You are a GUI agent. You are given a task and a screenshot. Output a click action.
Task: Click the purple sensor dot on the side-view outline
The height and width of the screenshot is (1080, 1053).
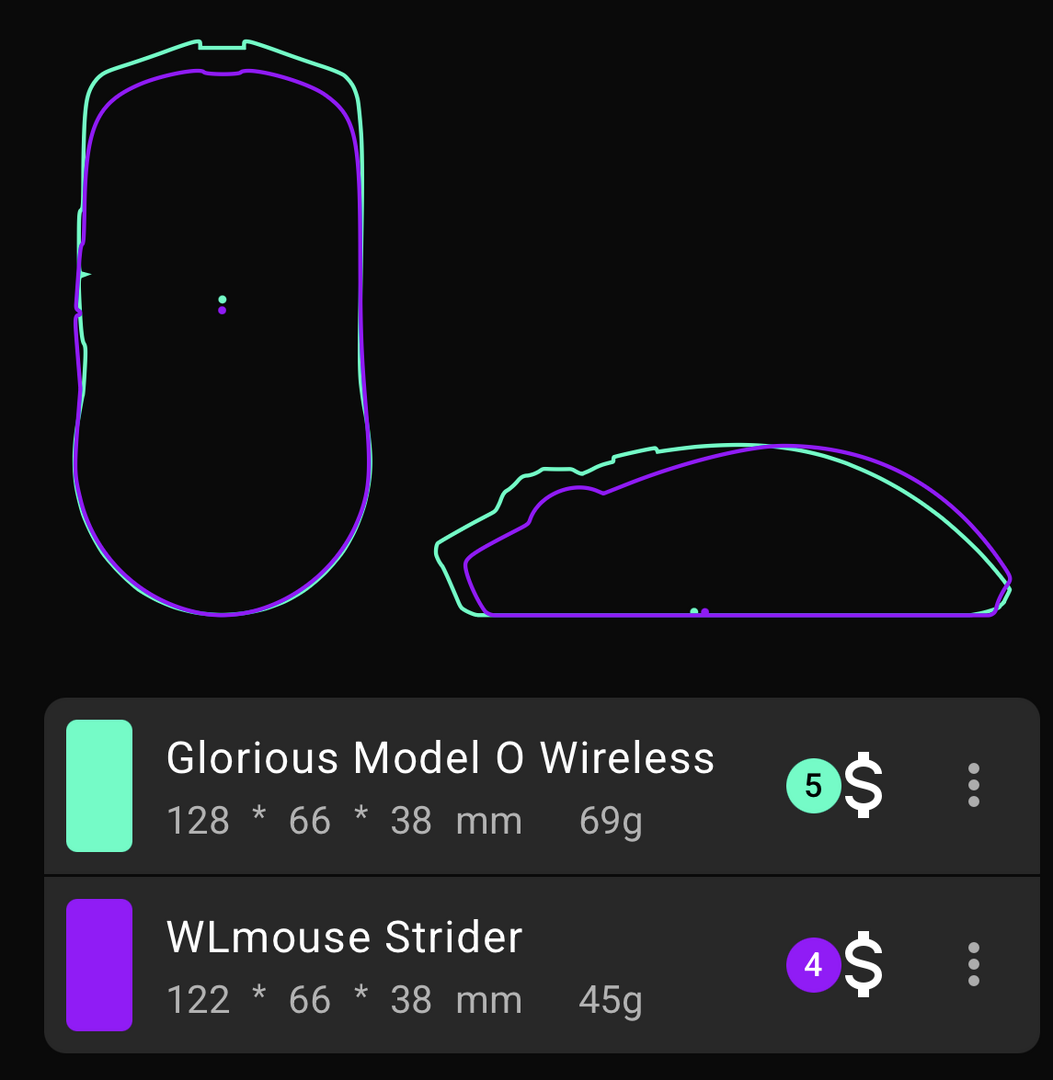(x=706, y=610)
